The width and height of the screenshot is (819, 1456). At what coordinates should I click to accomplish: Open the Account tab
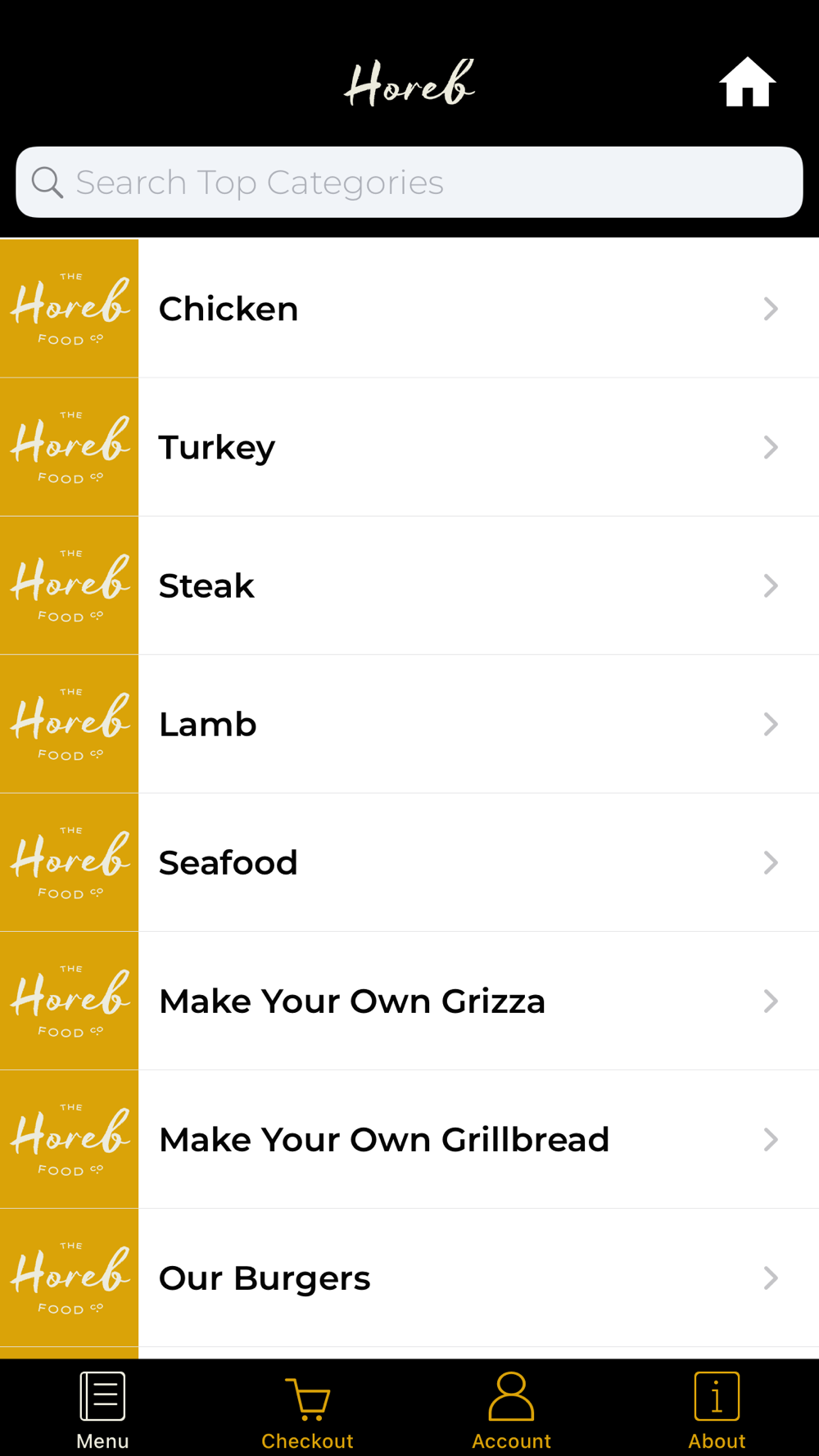point(512,1410)
